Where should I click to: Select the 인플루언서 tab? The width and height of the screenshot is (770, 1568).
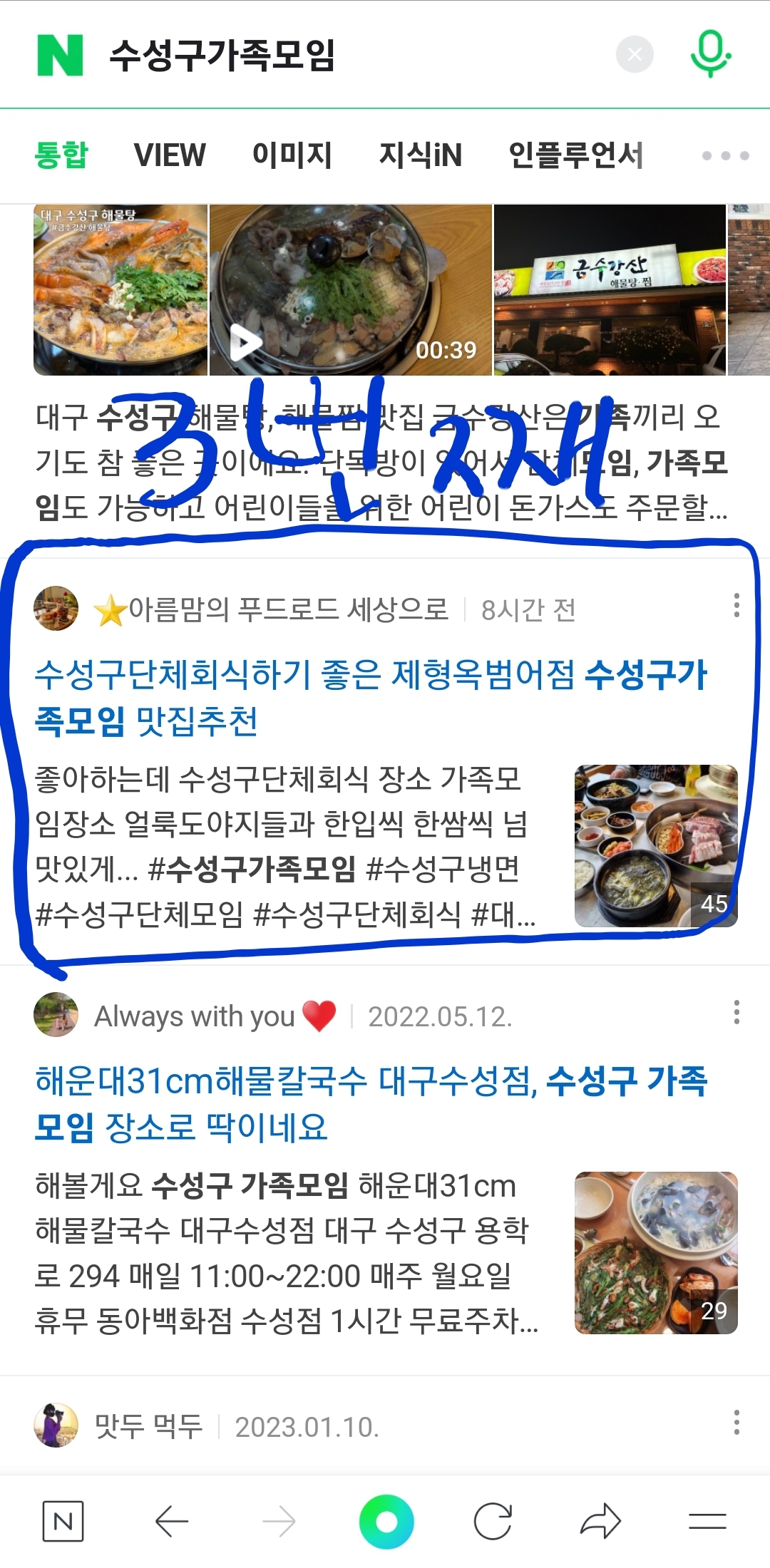pyautogui.click(x=576, y=155)
